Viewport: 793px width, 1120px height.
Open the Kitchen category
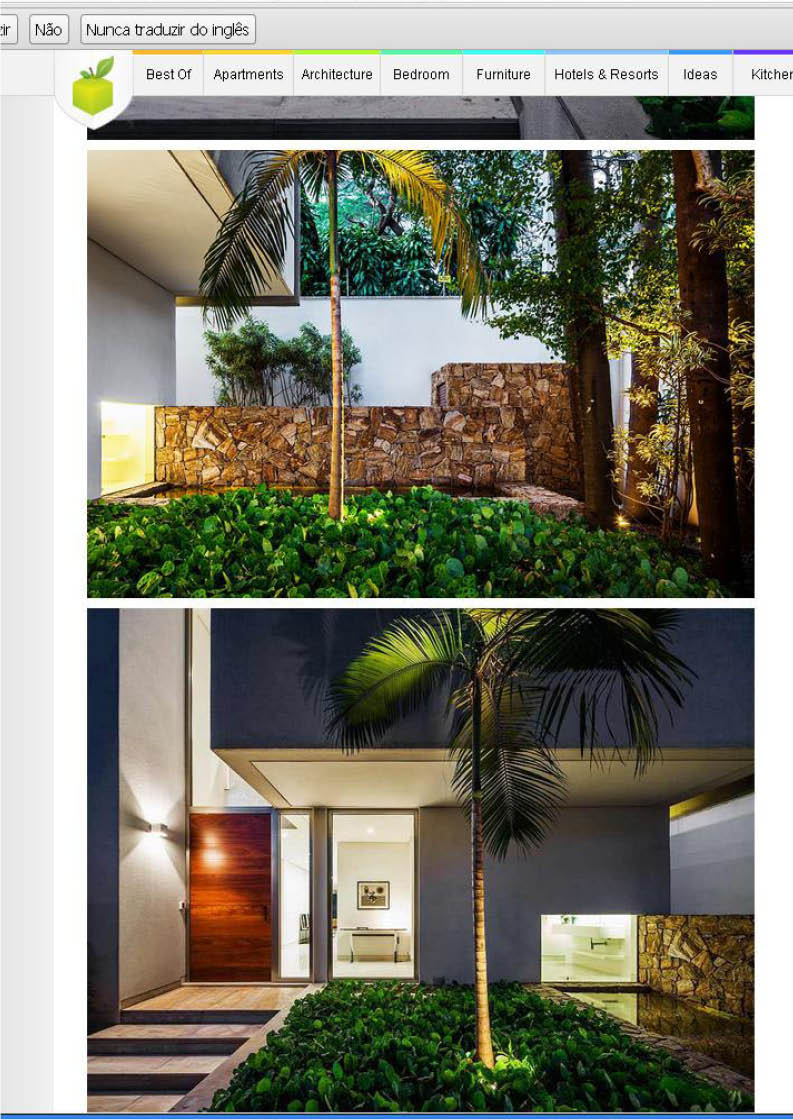click(x=770, y=74)
